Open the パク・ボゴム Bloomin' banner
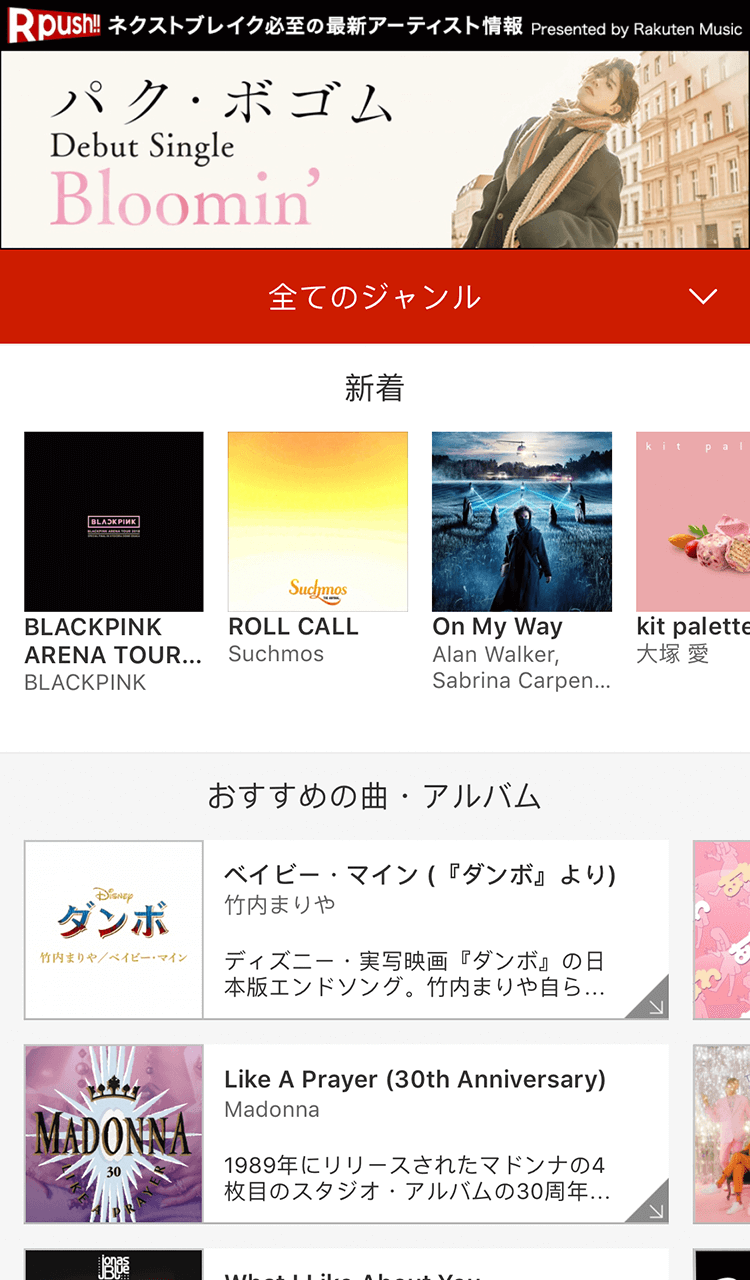 (374, 150)
